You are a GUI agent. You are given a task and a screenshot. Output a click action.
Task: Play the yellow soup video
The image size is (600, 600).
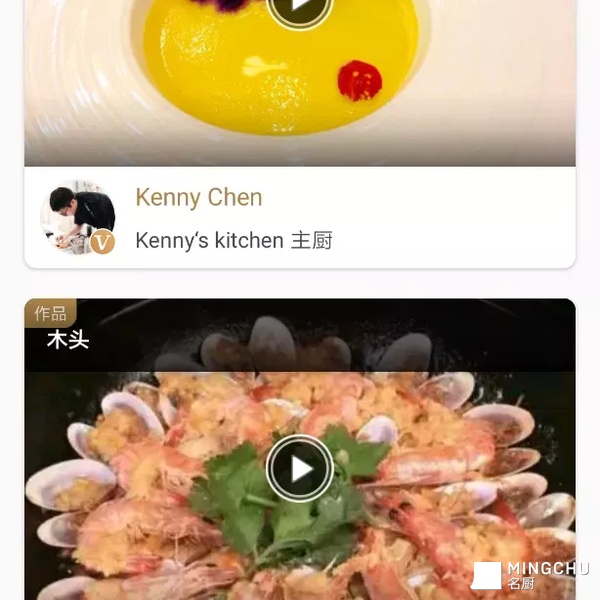coord(299,8)
